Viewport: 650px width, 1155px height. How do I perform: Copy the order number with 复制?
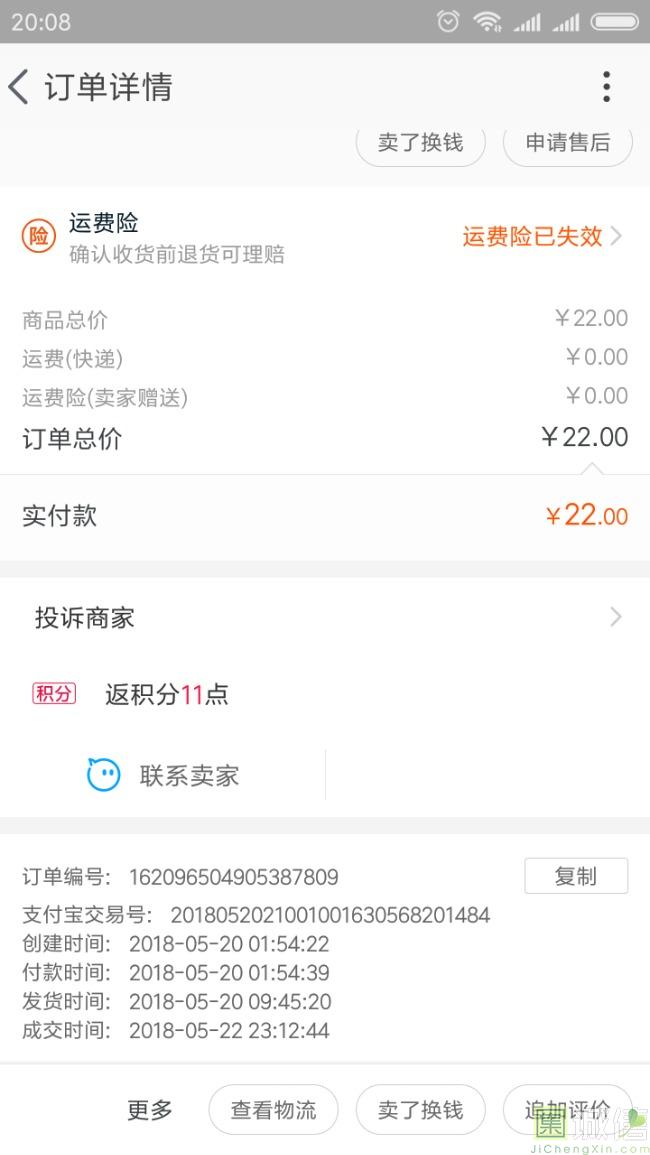point(576,877)
